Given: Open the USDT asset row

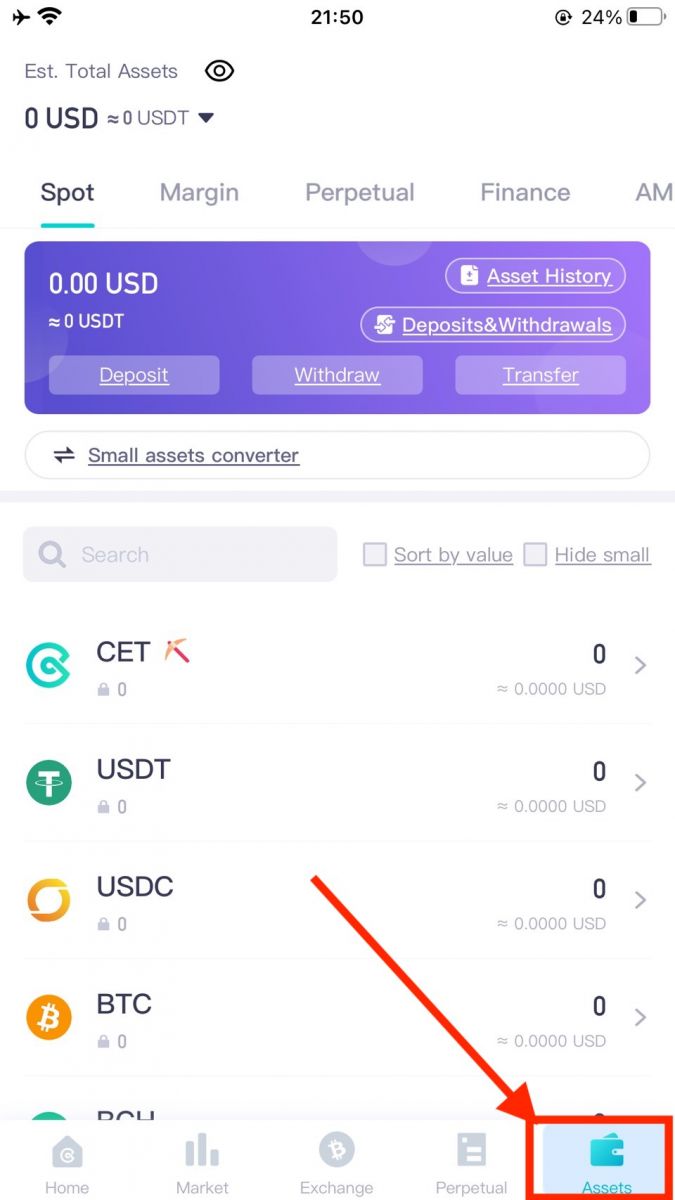Looking at the screenshot, I should tap(337, 783).
